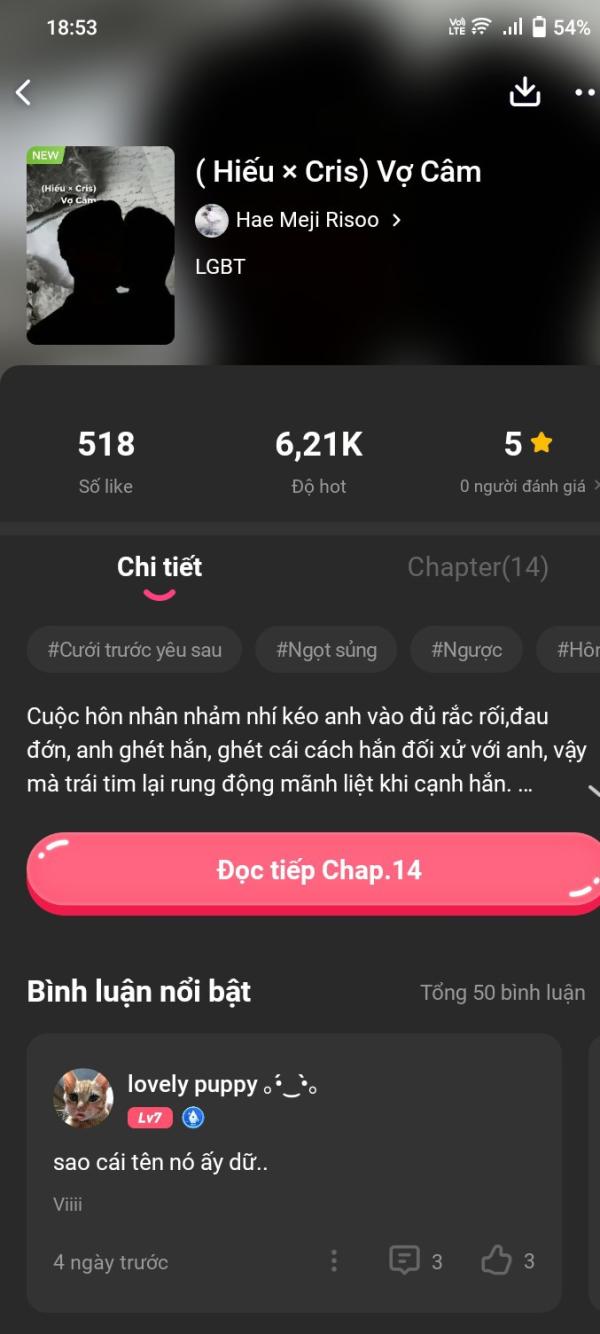Open options on lovely puppy's comment
Image resolution: width=600 pixels, height=1334 pixels.
(334, 1261)
